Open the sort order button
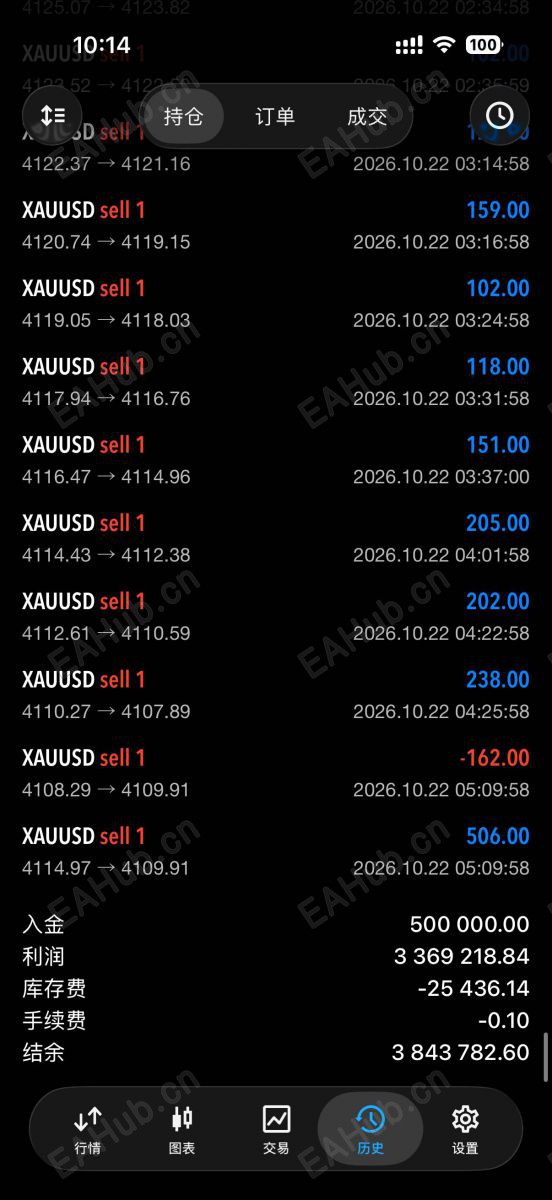552x1200 pixels. [x=52, y=116]
